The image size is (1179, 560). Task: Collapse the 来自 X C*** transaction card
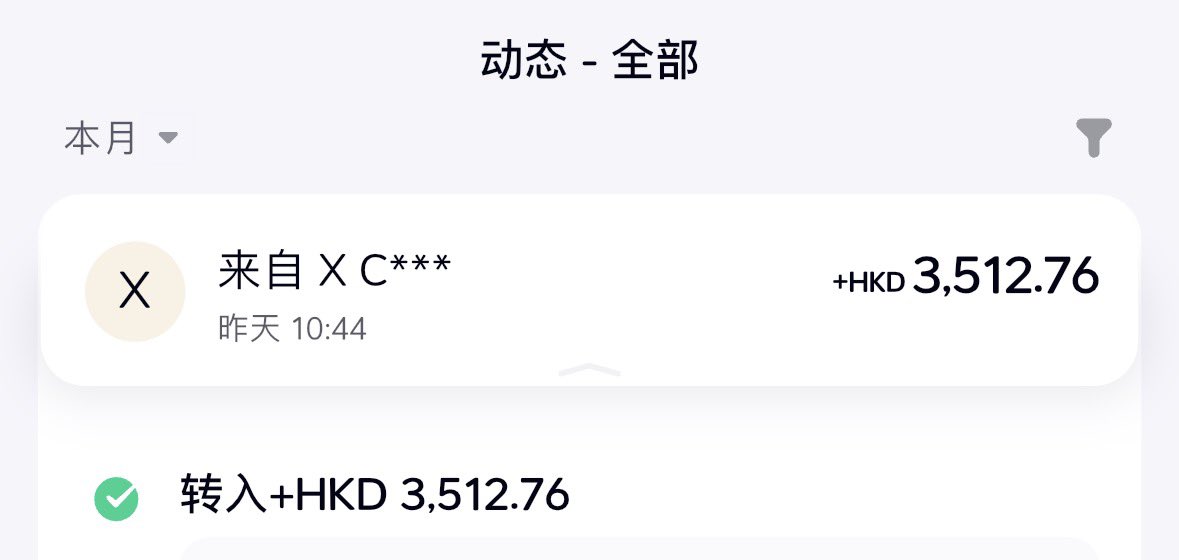(x=590, y=371)
